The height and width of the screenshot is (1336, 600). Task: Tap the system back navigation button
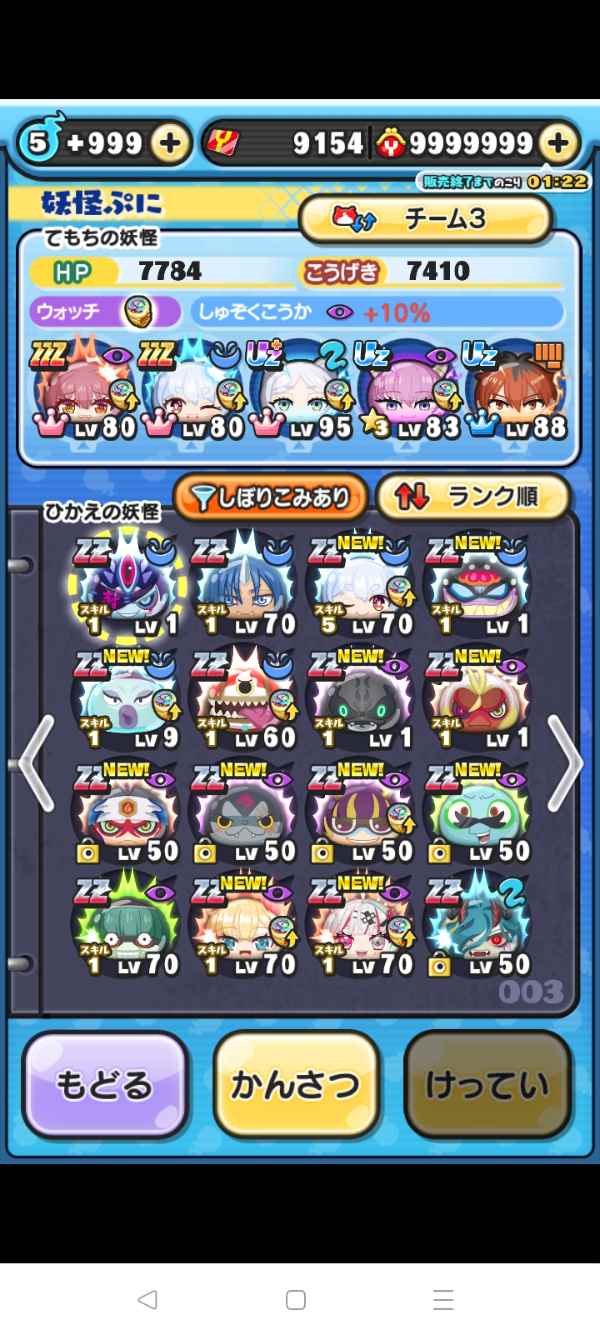tap(148, 1300)
